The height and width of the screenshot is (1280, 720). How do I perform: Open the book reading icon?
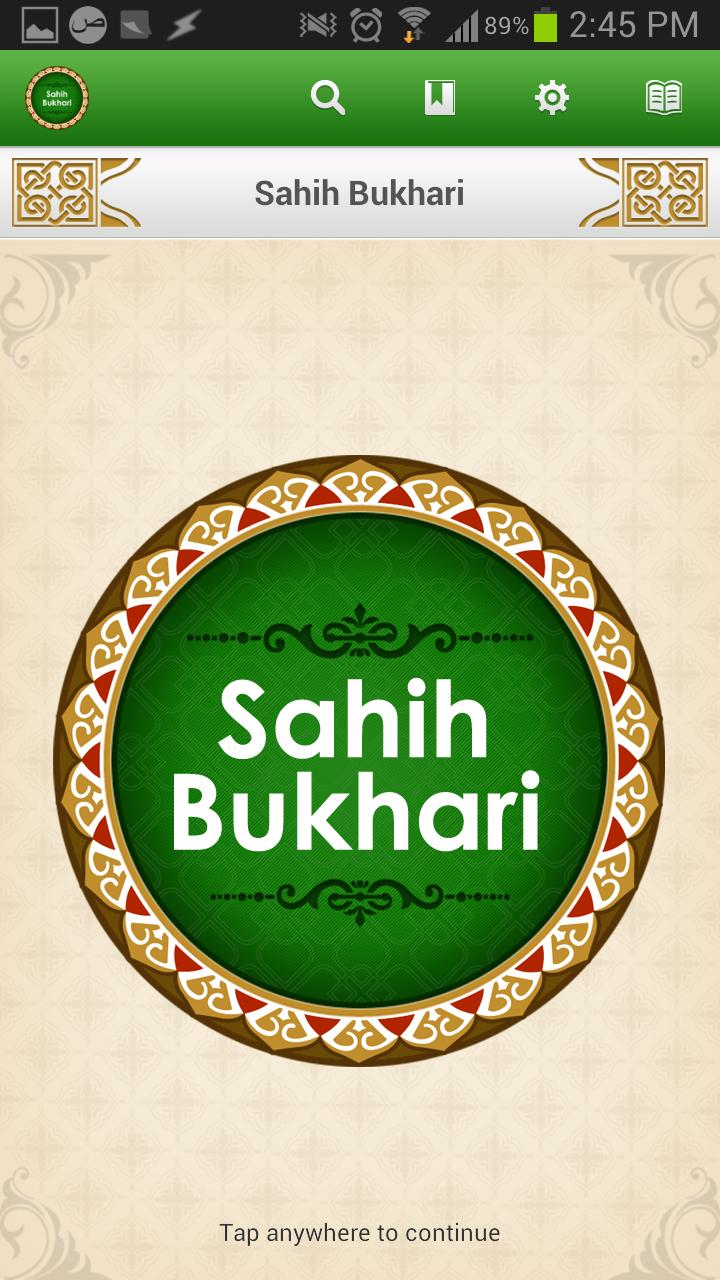pos(664,98)
